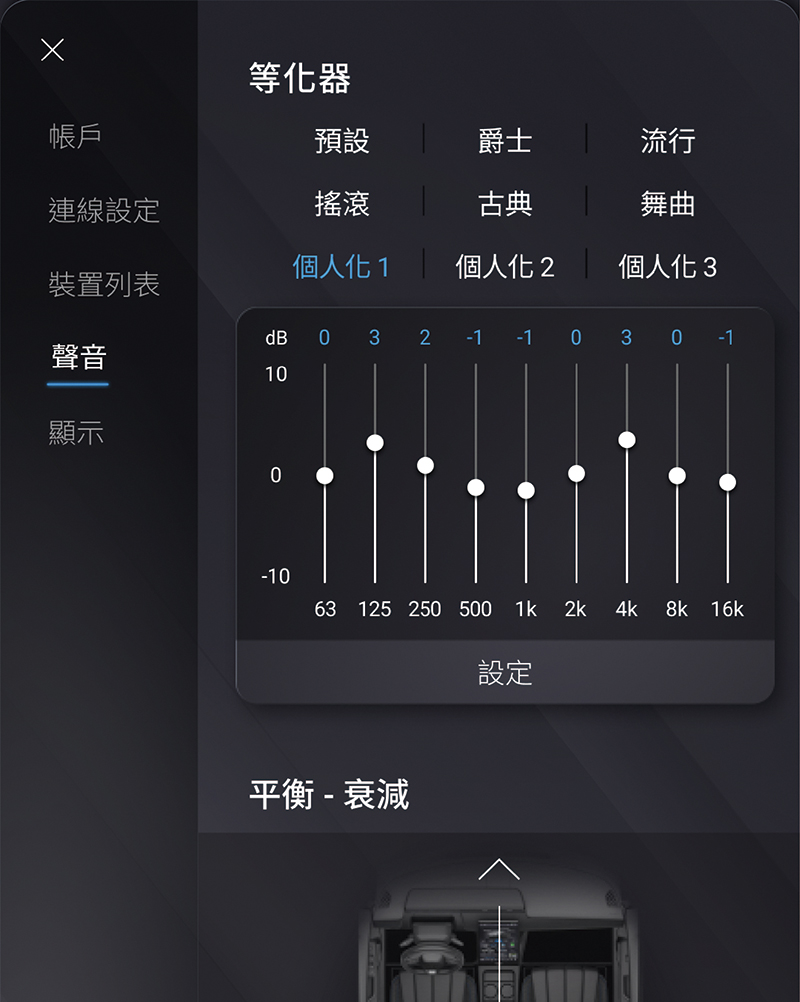Select the 預設 equalizer preset

[x=342, y=141]
